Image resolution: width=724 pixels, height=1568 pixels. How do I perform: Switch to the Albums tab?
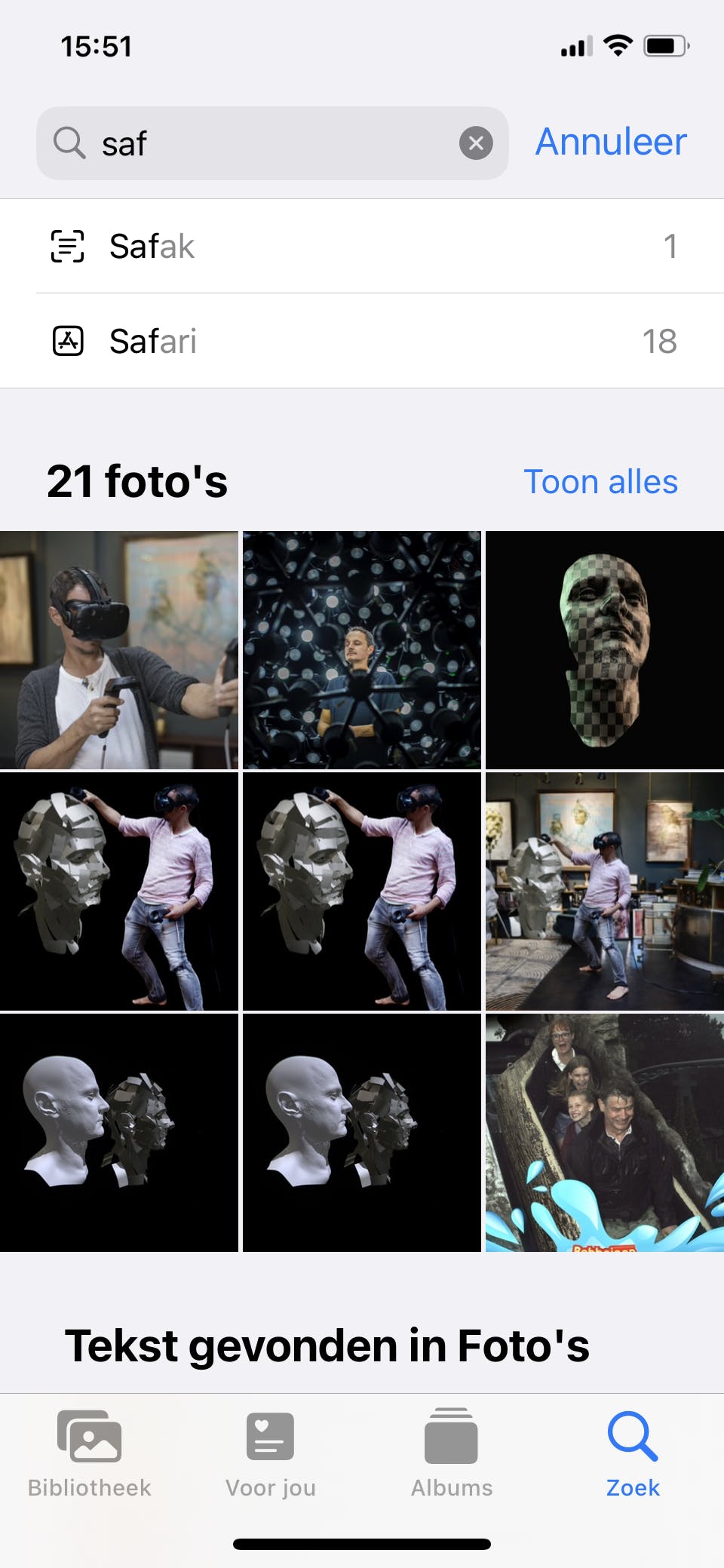click(x=451, y=1453)
